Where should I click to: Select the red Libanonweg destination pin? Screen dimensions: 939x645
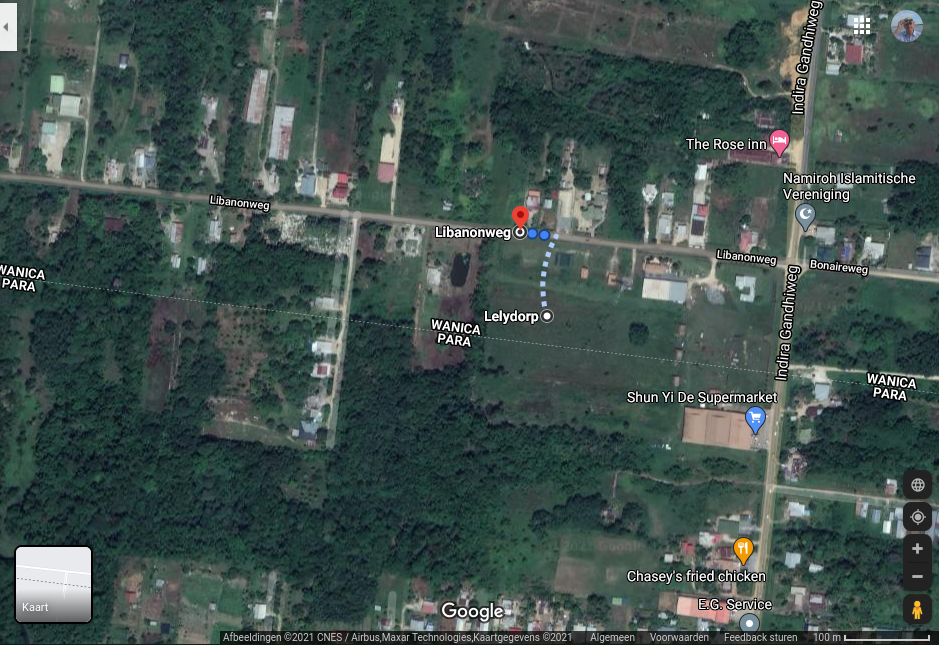(520, 217)
